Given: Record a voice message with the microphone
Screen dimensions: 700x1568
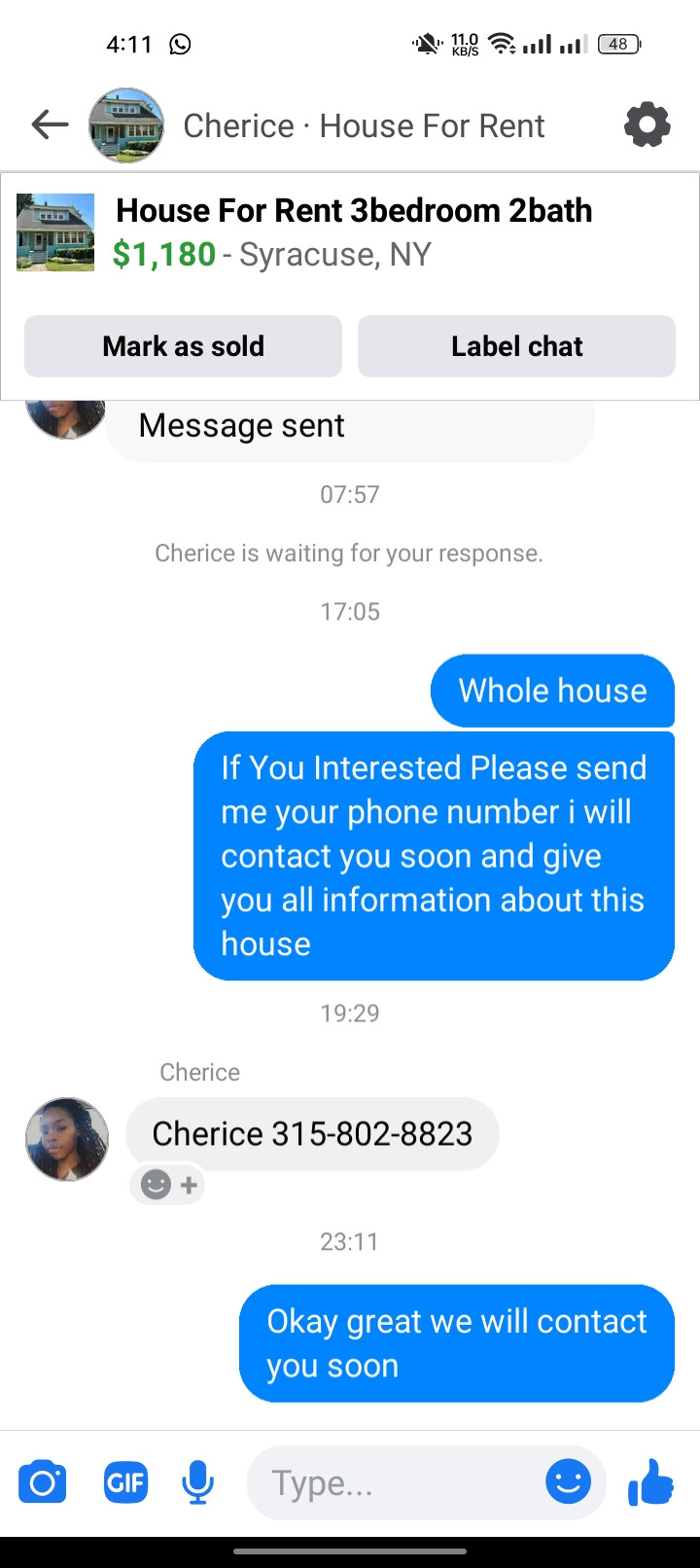Looking at the screenshot, I should point(198,1482).
